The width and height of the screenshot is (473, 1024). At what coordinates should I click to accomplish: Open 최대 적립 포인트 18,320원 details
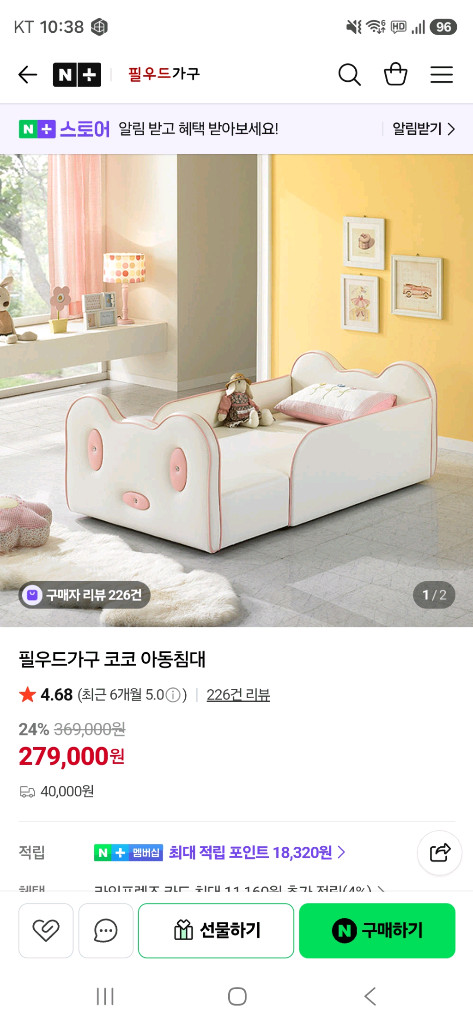257,852
